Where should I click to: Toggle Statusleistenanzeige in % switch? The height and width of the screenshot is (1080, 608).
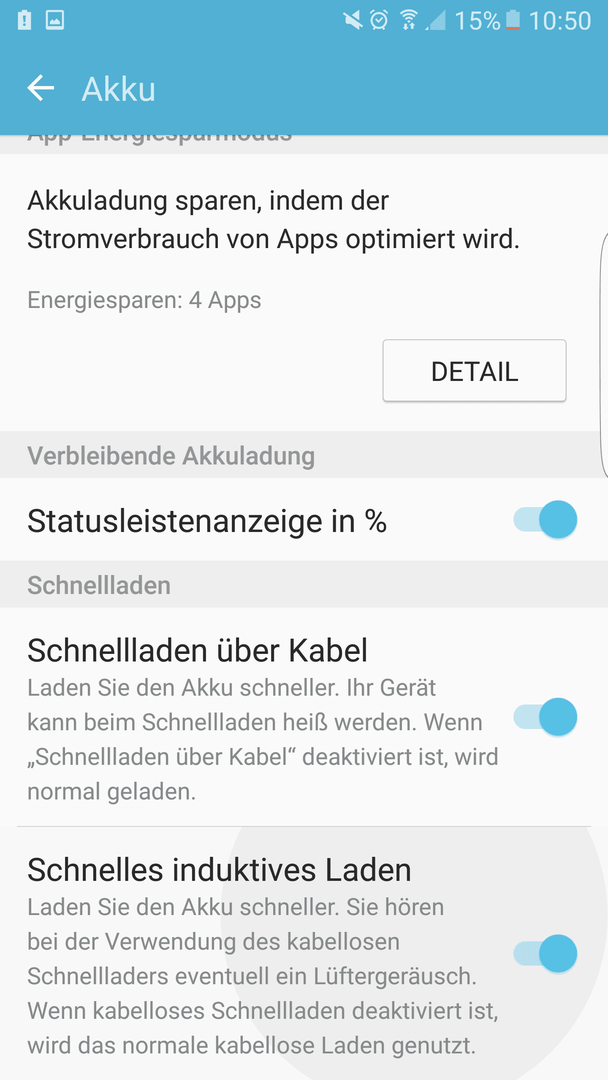545,519
